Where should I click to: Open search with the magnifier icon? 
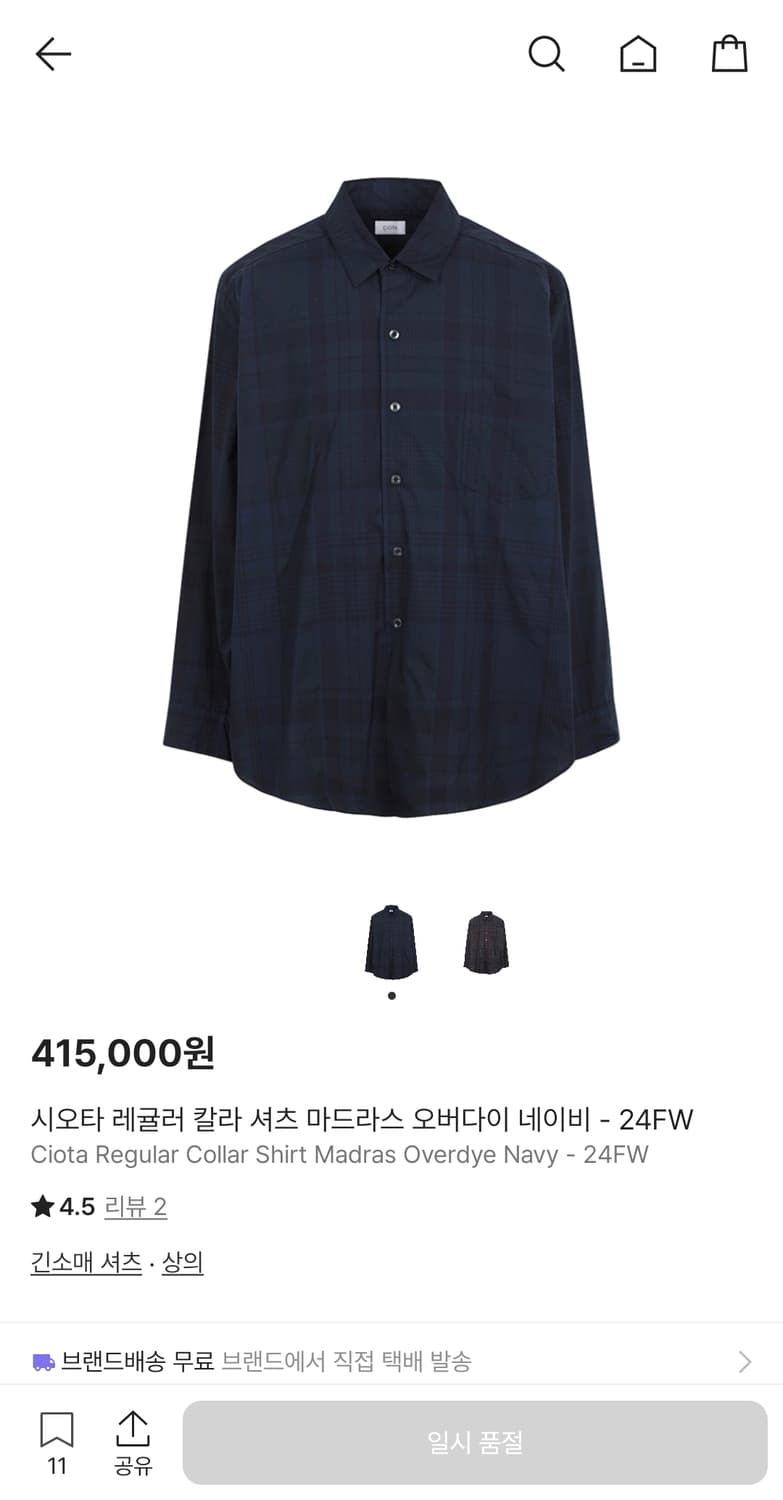pyautogui.click(x=546, y=55)
